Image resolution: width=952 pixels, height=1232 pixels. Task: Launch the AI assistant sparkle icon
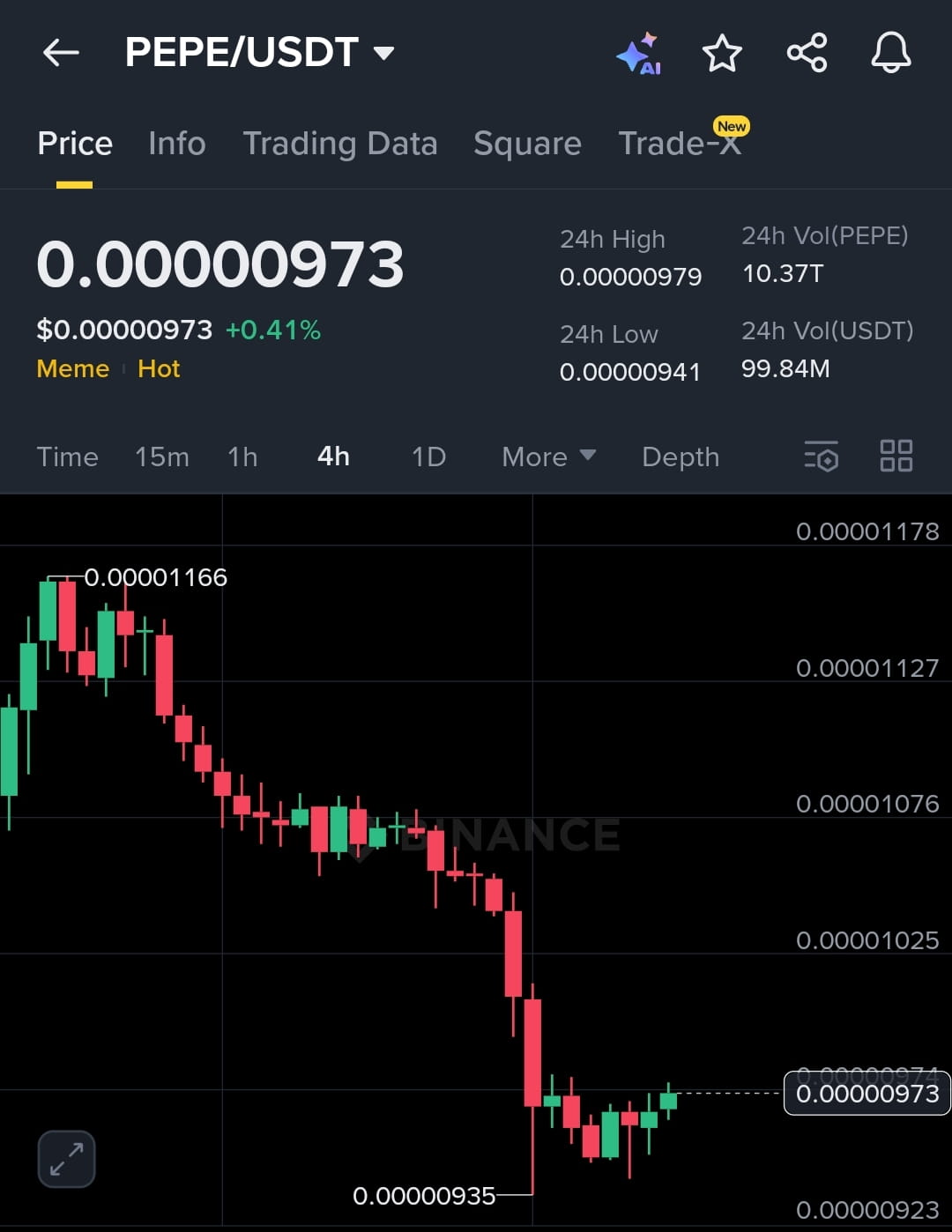point(638,54)
